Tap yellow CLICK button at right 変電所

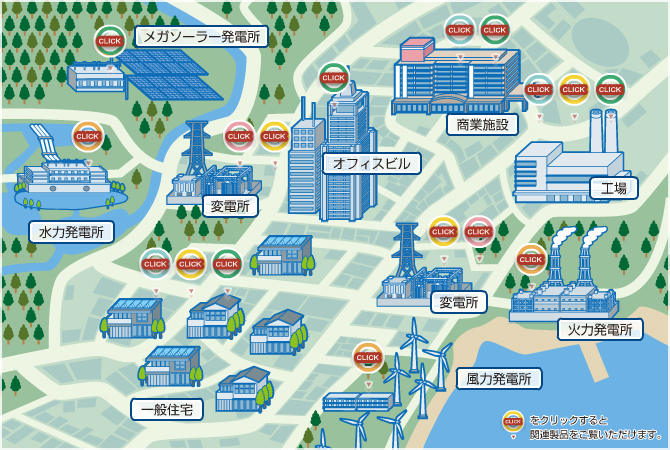(x=443, y=232)
